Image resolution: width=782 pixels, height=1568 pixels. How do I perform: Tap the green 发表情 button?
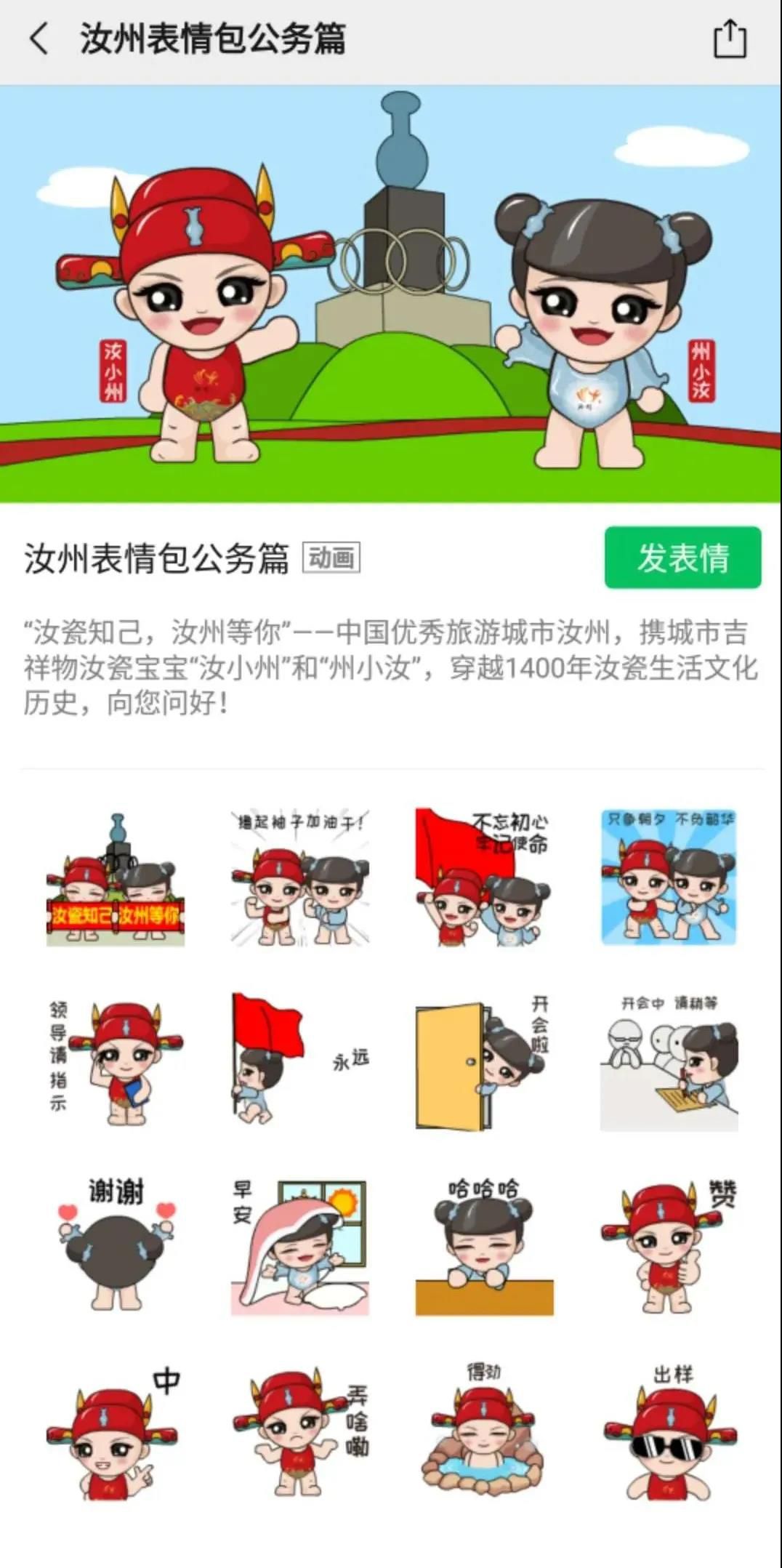pyautogui.click(x=682, y=558)
